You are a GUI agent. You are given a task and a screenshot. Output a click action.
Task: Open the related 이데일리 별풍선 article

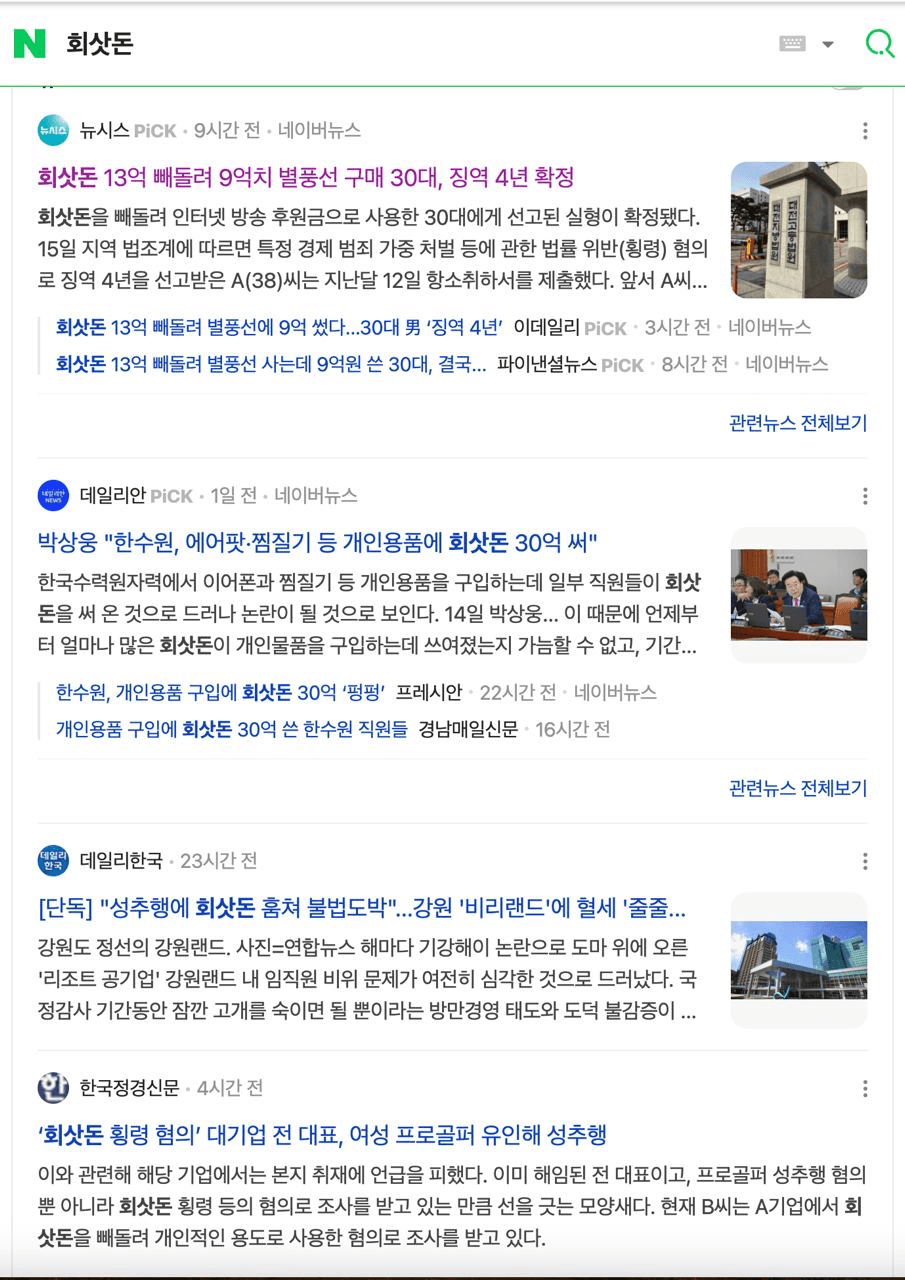279,327
